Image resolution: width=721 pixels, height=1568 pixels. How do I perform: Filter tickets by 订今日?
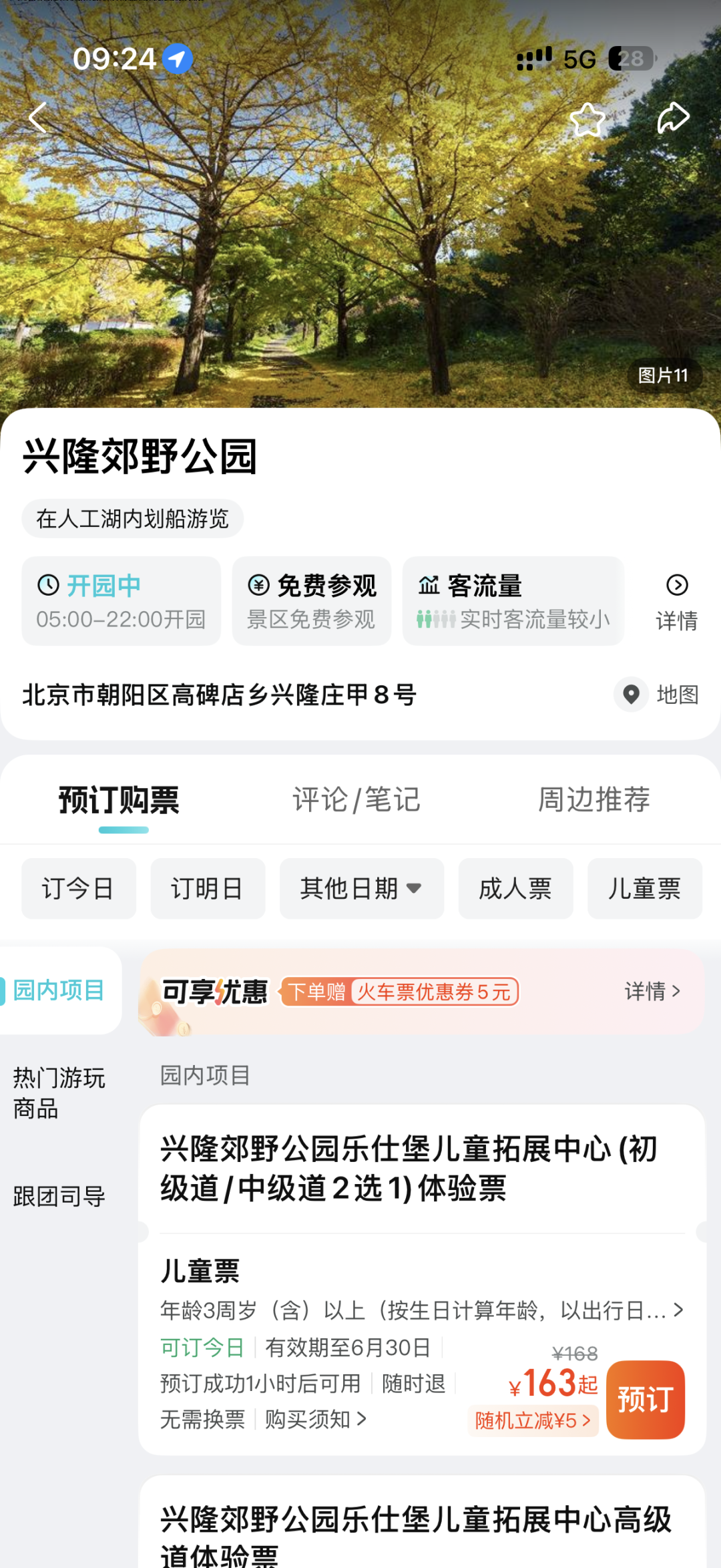pyautogui.click(x=78, y=888)
